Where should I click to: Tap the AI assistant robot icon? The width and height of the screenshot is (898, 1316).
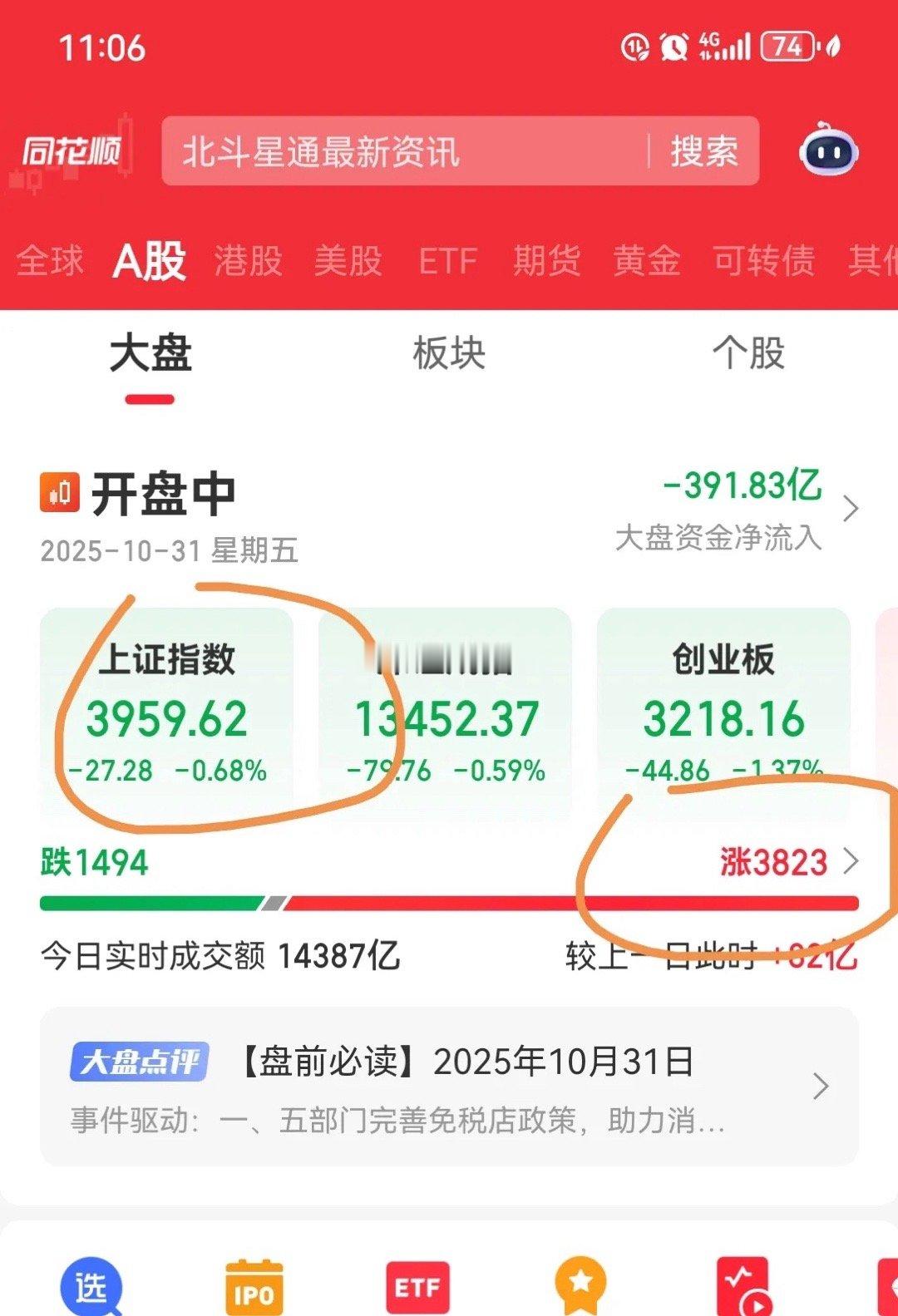[x=829, y=150]
